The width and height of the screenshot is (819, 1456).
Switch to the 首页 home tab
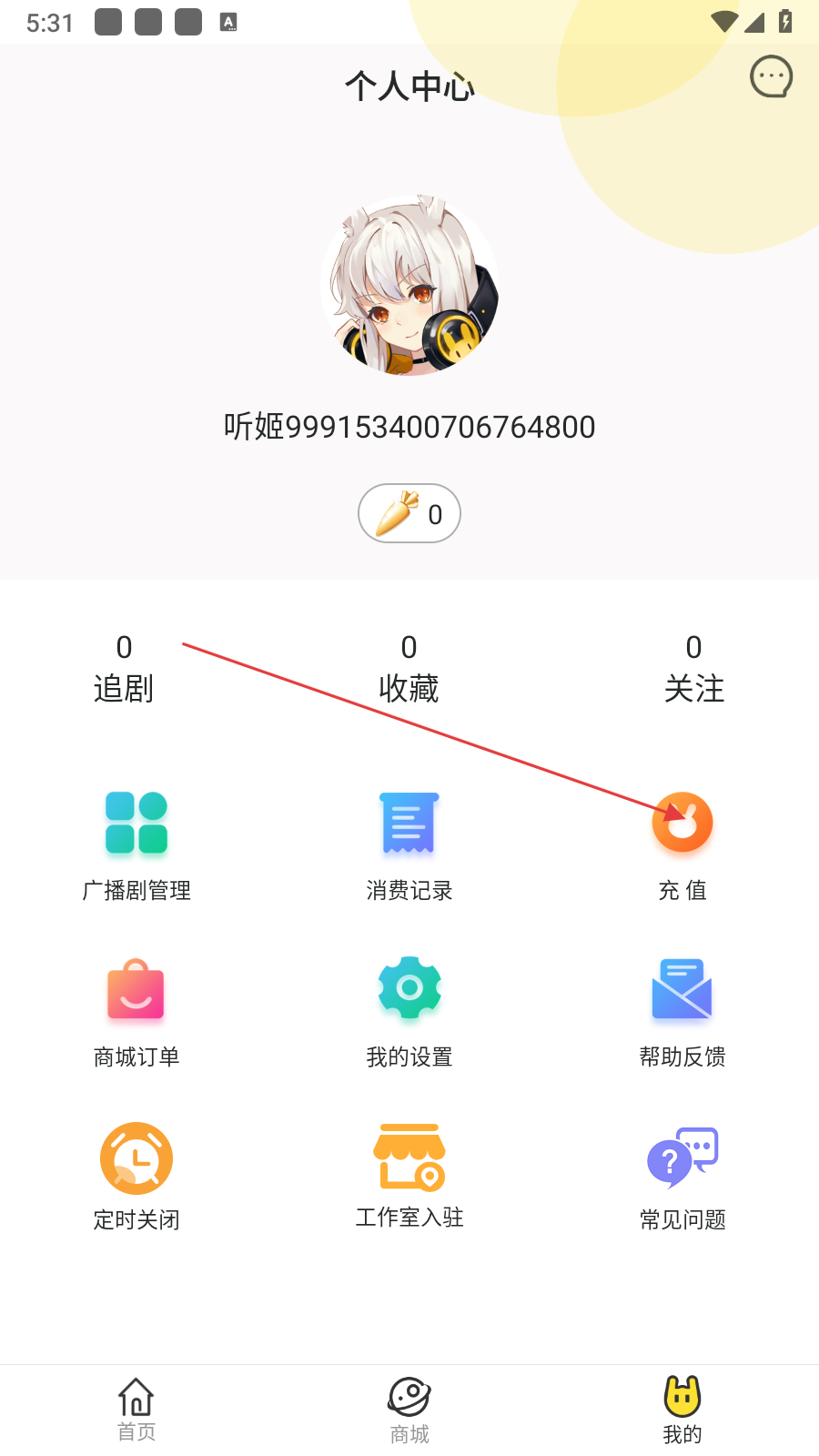pos(136,1410)
